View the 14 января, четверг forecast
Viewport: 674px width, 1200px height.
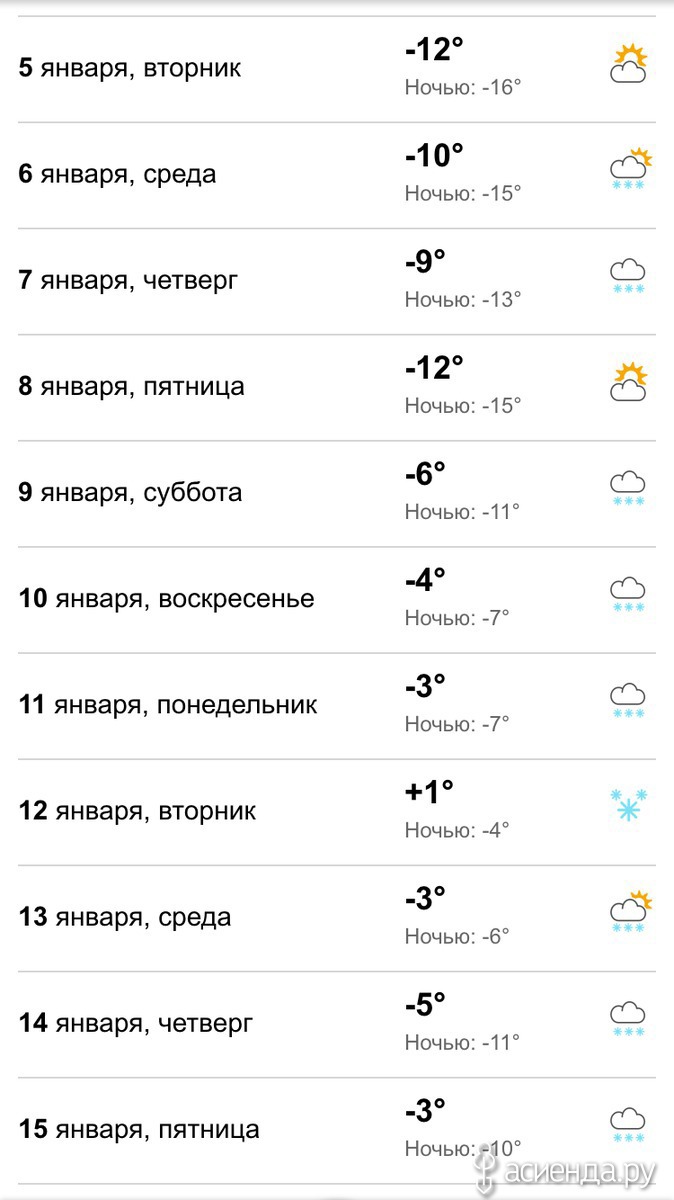(337, 1024)
